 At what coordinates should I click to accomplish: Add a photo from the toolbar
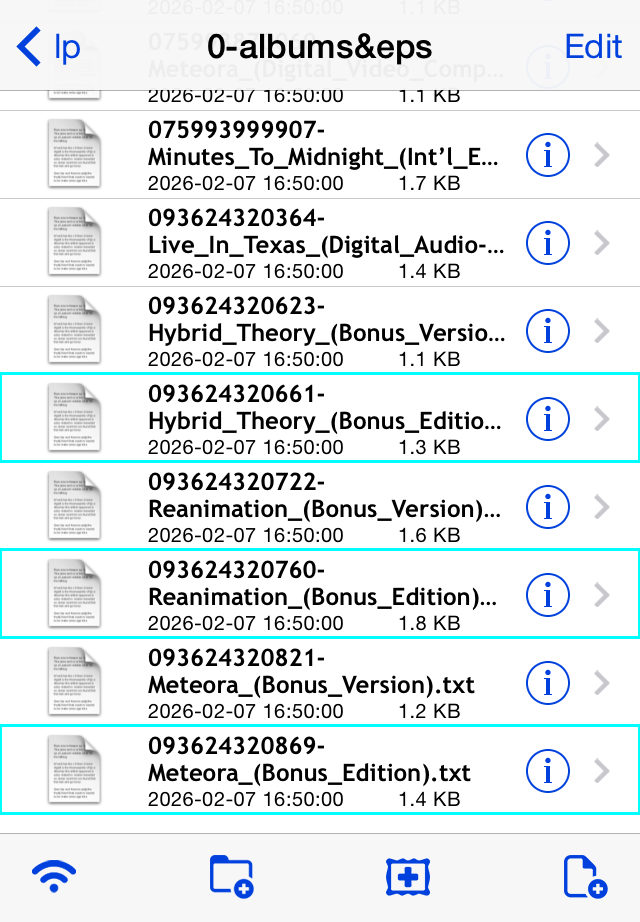pos(408,877)
